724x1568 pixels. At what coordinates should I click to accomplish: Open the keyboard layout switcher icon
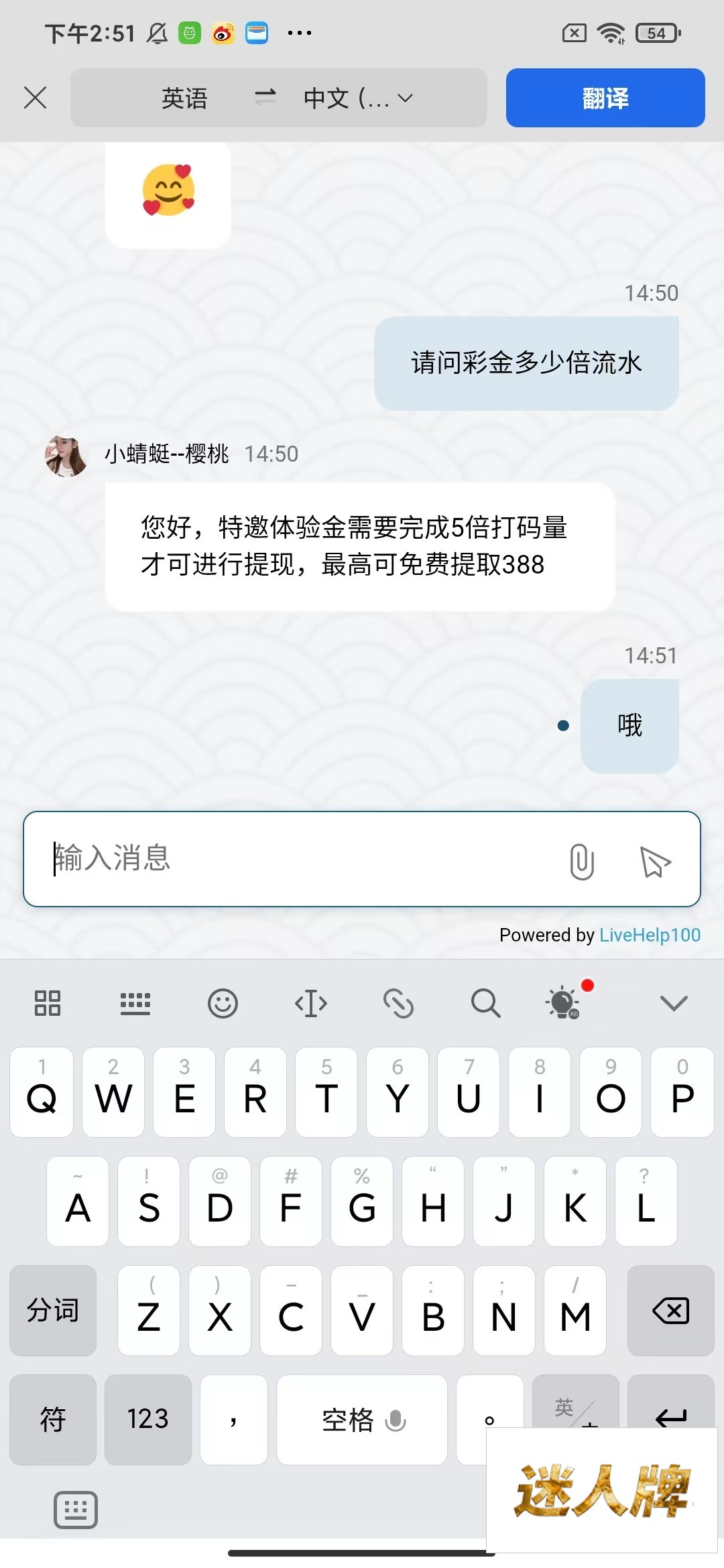pyautogui.click(x=135, y=1003)
